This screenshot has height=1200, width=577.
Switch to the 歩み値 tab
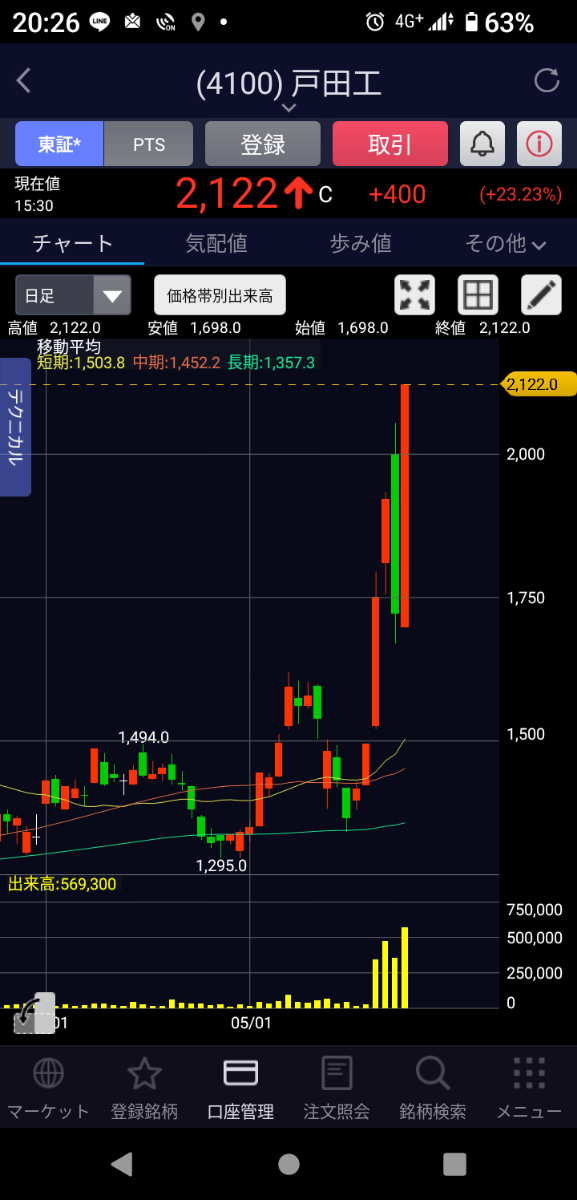coord(360,243)
